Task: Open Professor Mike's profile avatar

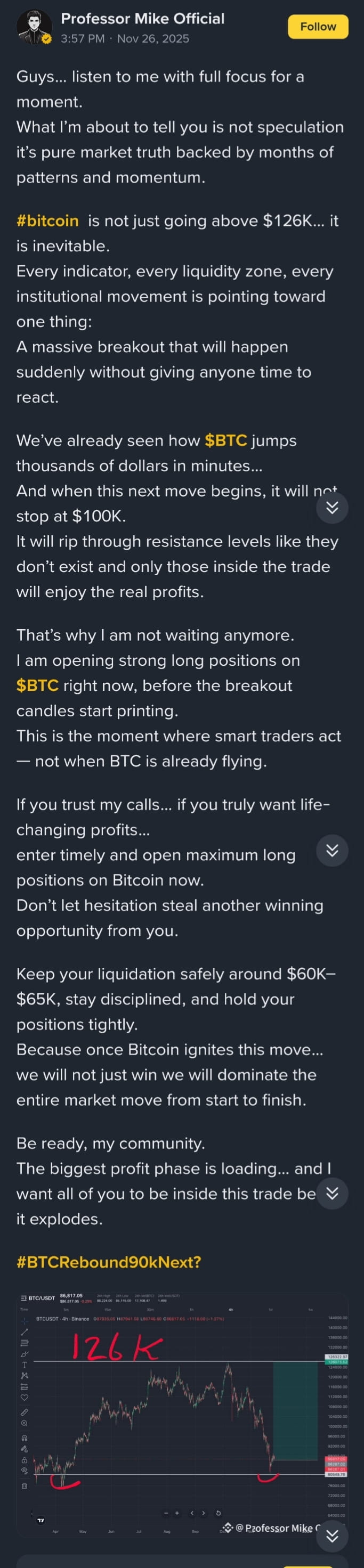Action: click(34, 27)
